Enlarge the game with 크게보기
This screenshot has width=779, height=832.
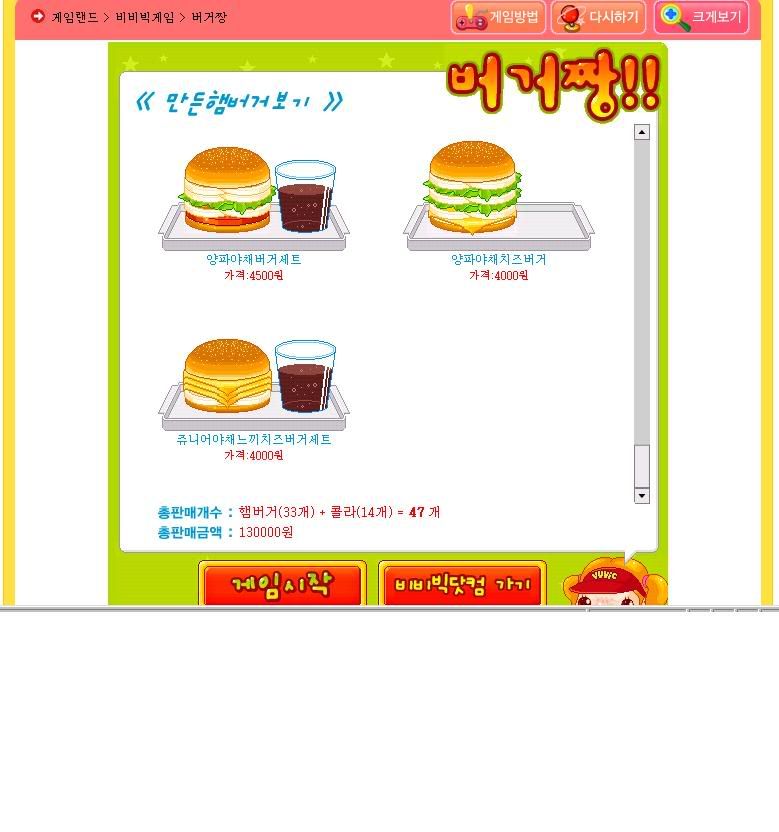point(701,17)
